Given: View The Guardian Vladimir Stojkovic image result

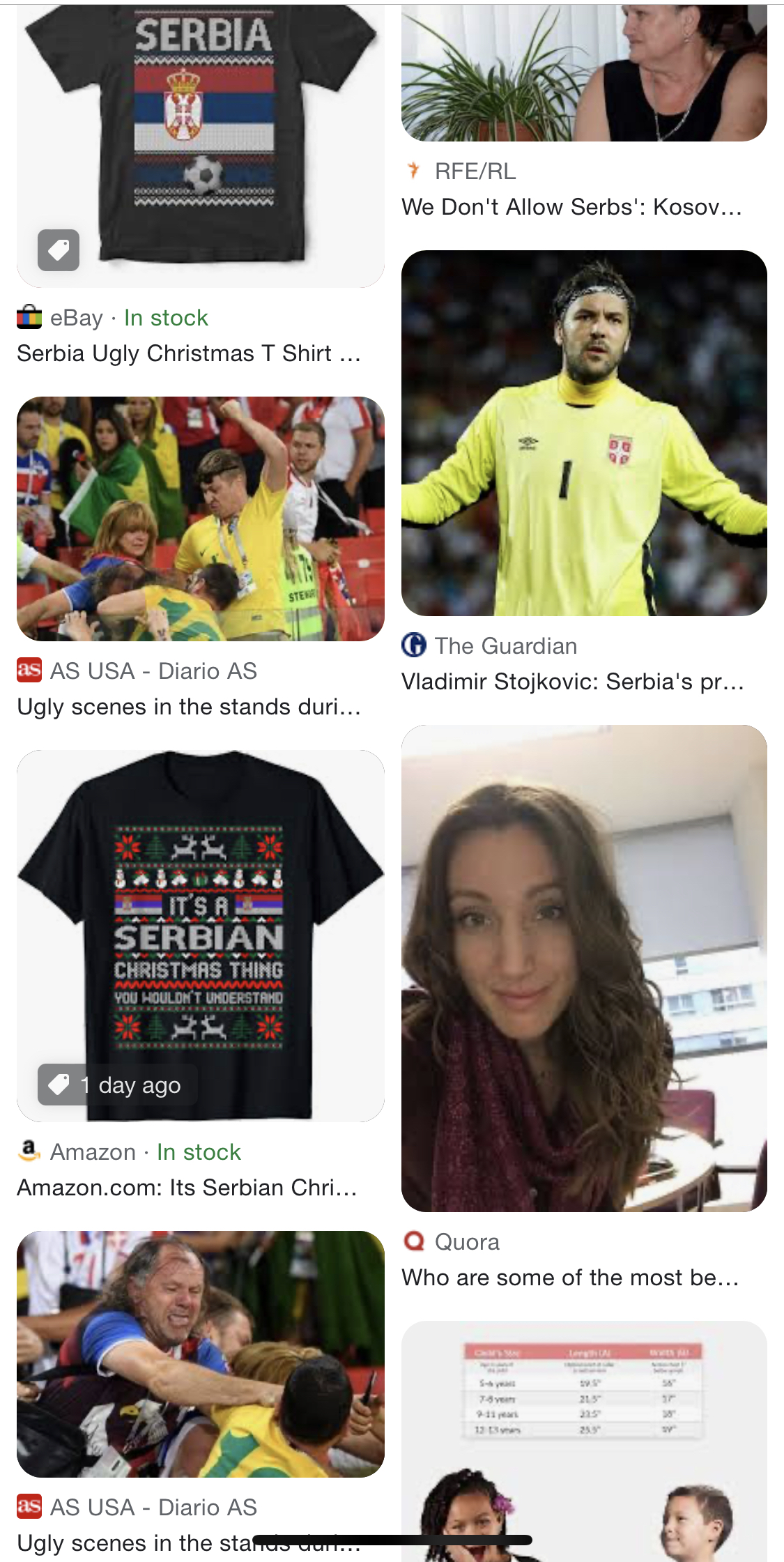Looking at the screenshot, I should click(x=584, y=433).
